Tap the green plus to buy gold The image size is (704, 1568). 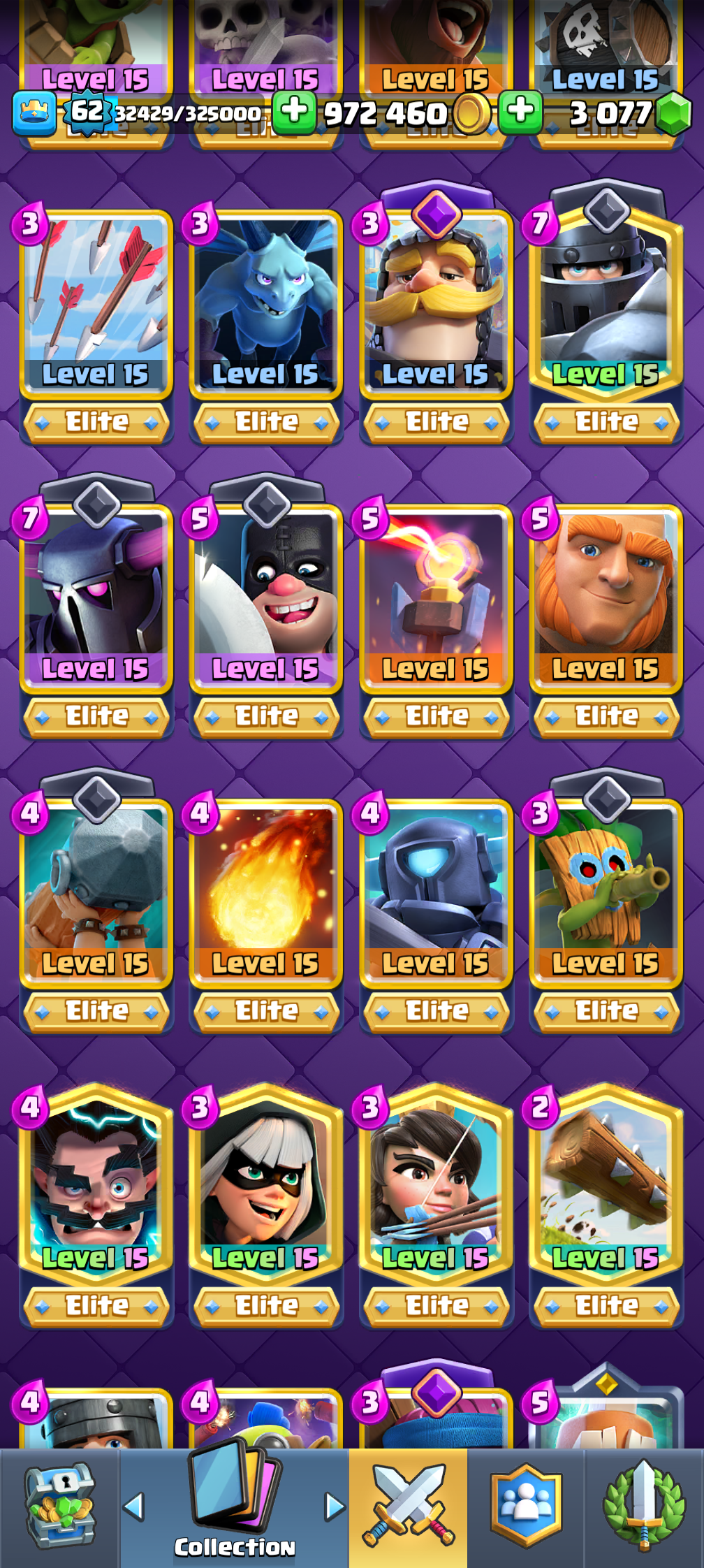pyautogui.click(x=294, y=112)
